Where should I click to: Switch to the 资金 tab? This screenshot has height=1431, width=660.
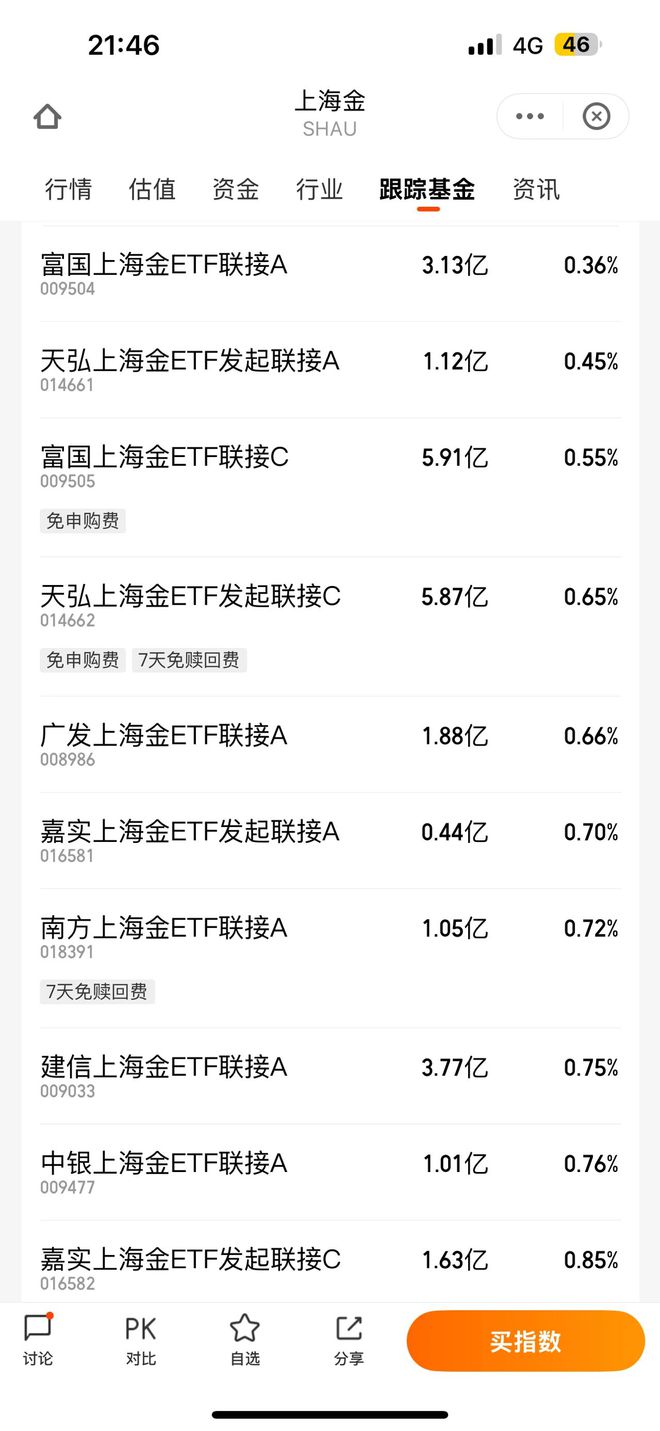[236, 189]
